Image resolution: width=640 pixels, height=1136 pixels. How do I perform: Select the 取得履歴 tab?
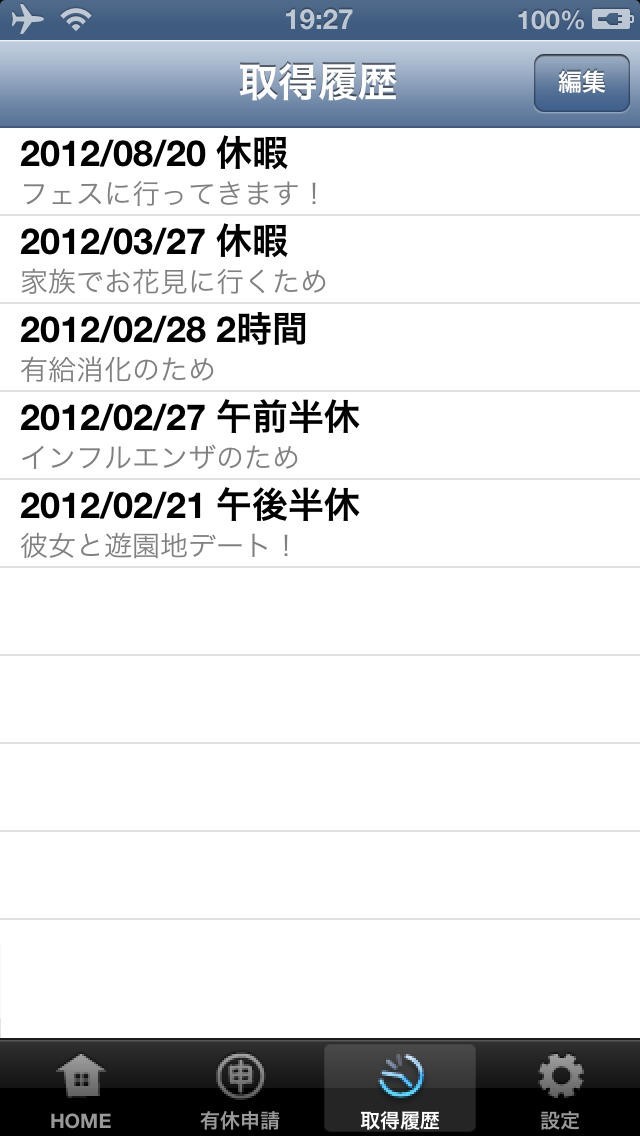pos(400,1091)
